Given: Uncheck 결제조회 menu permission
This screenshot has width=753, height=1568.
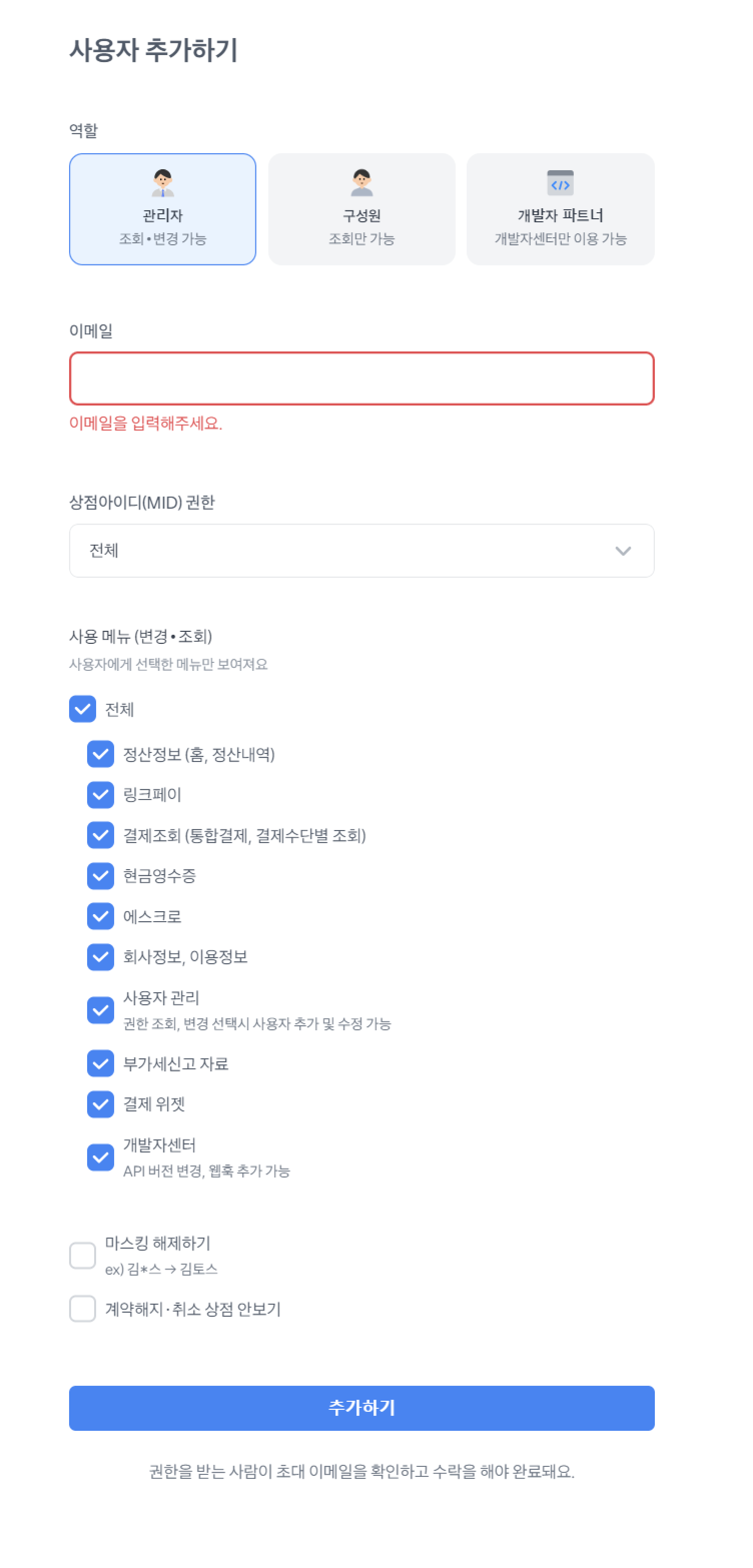Looking at the screenshot, I should click(101, 835).
